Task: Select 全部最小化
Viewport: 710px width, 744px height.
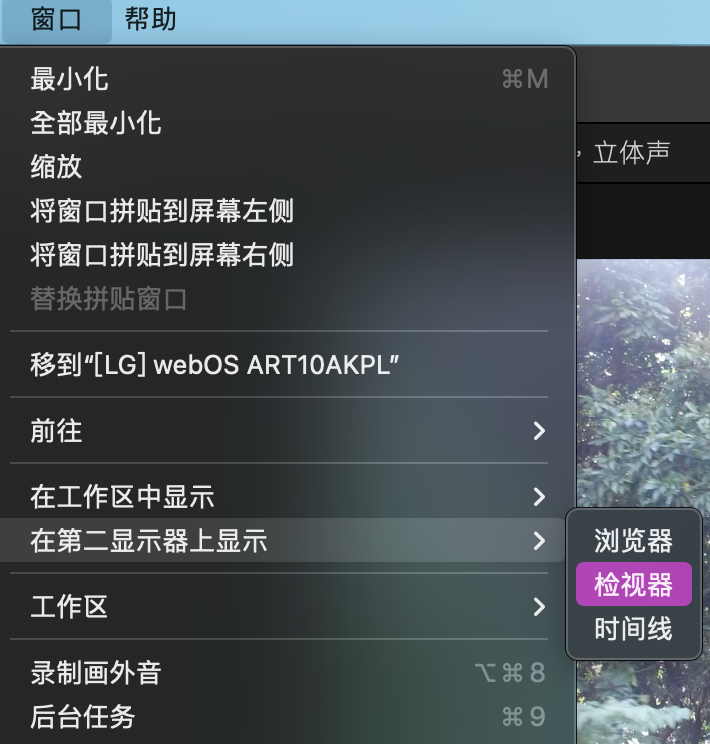Action: (96, 123)
